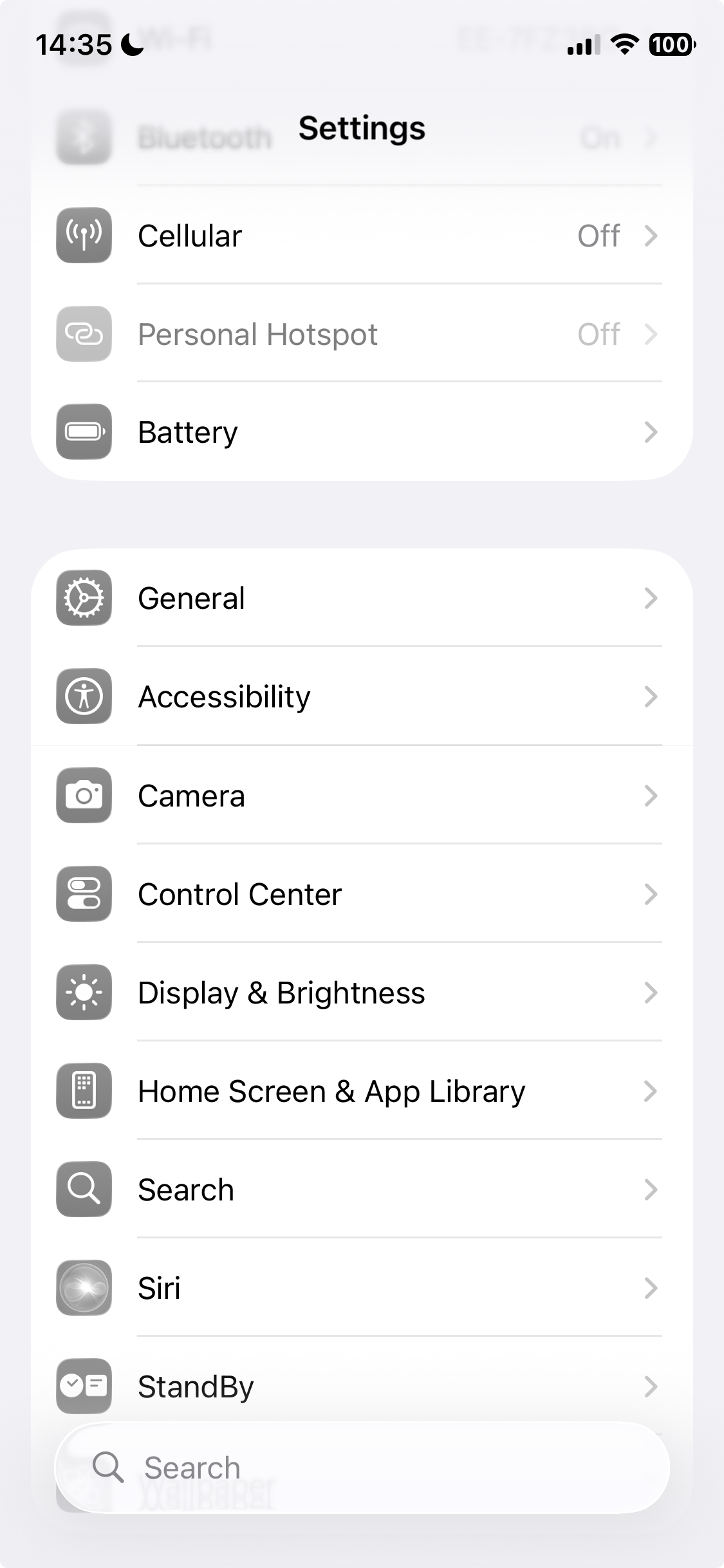The height and width of the screenshot is (1568, 724).
Task: Open Siri settings
Action: [360, 1288]
